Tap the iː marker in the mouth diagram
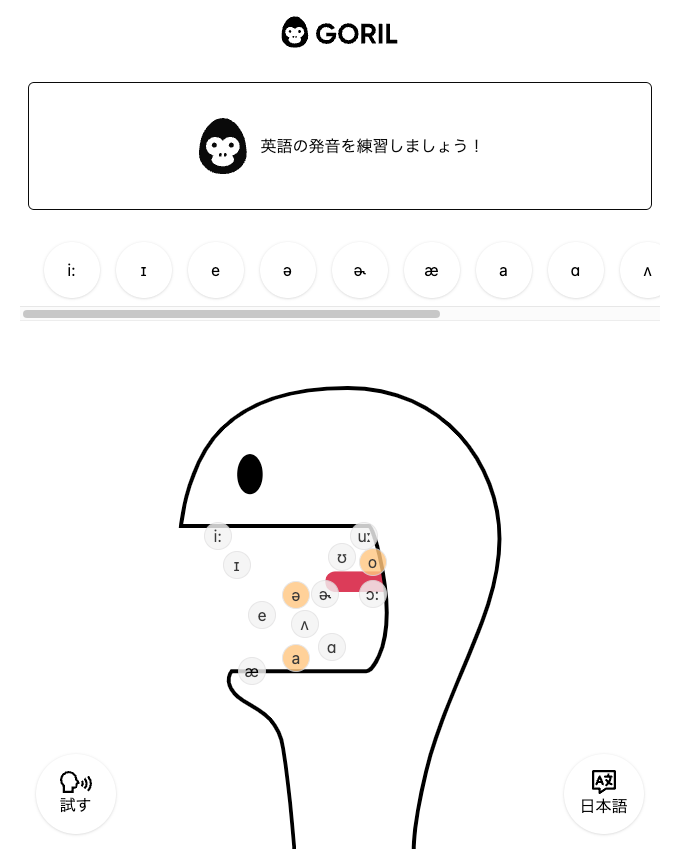 (x=218, y=536)
